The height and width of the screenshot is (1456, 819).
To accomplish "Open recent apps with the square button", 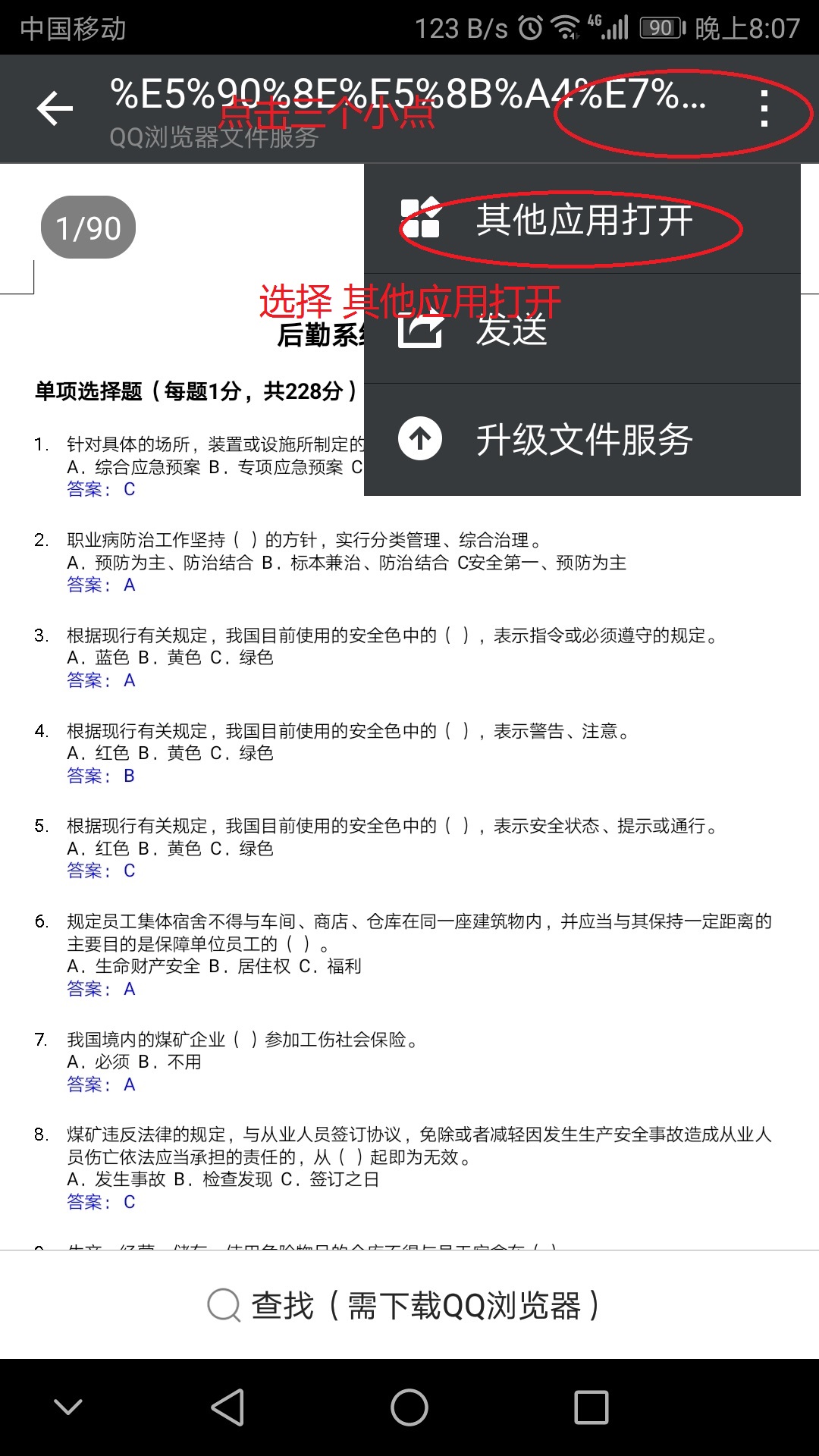I will [x=591, y=1407].
